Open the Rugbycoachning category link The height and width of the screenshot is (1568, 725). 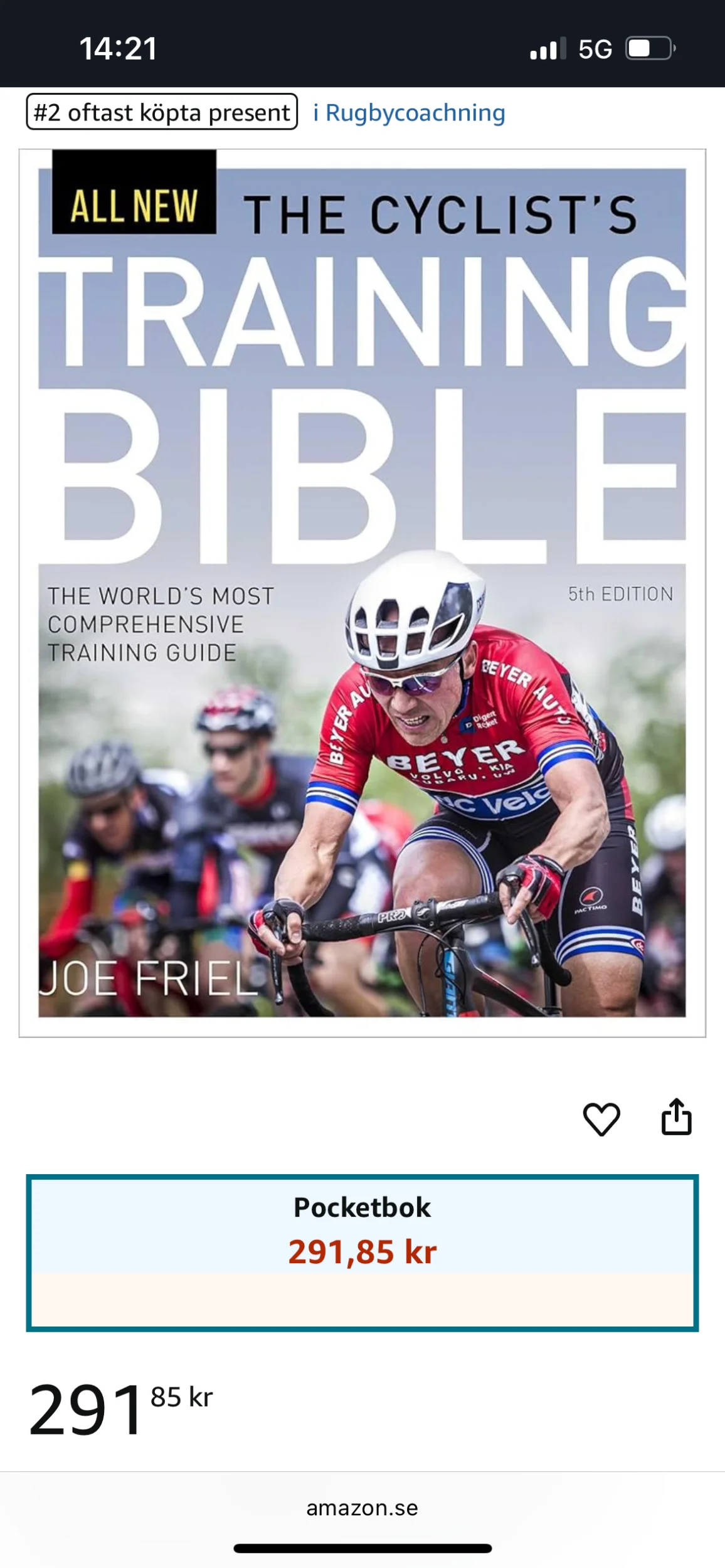pyautogui.click(x=410, y=113)
